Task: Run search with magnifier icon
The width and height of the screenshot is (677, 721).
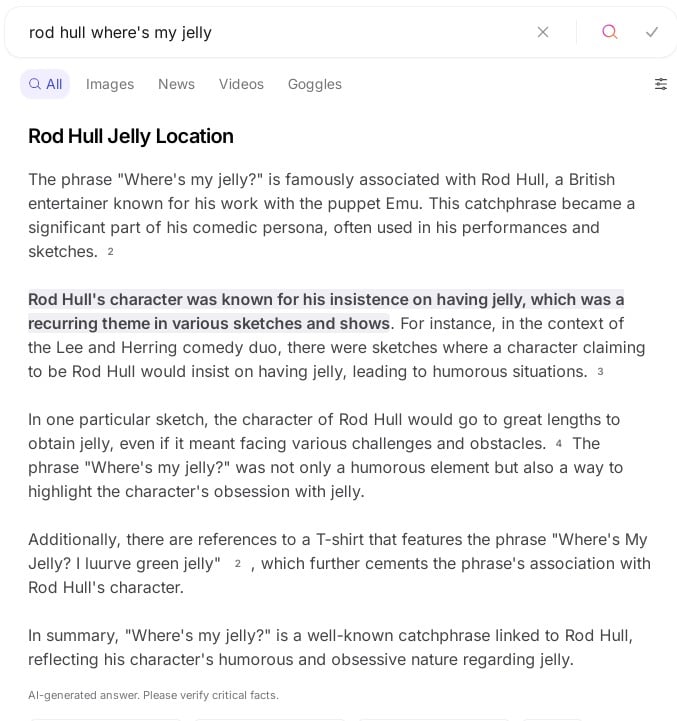Action: pos(610,32)
